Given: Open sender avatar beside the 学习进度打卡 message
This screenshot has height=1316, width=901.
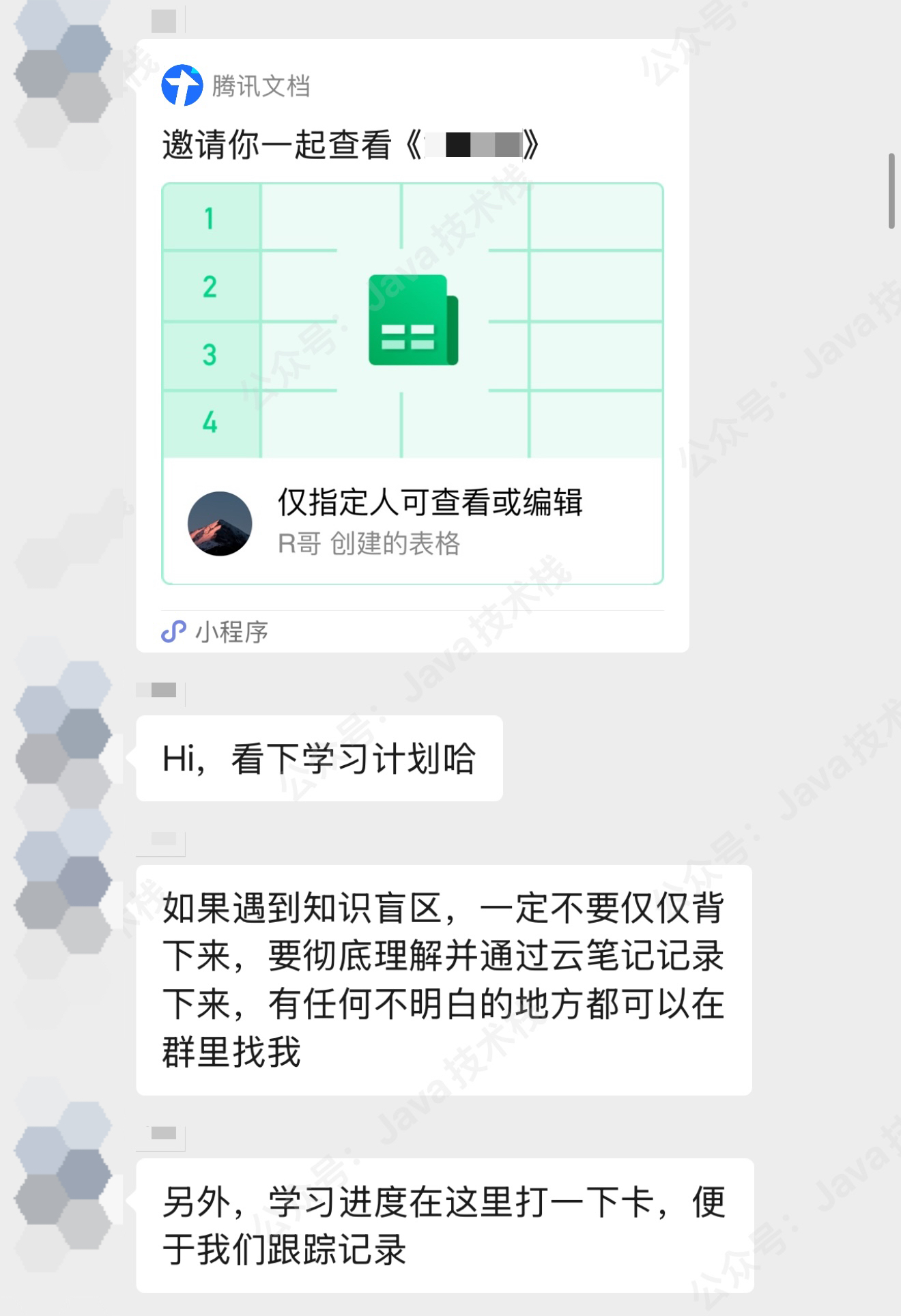Looking at the screenshot, I should coord(63,1175).
